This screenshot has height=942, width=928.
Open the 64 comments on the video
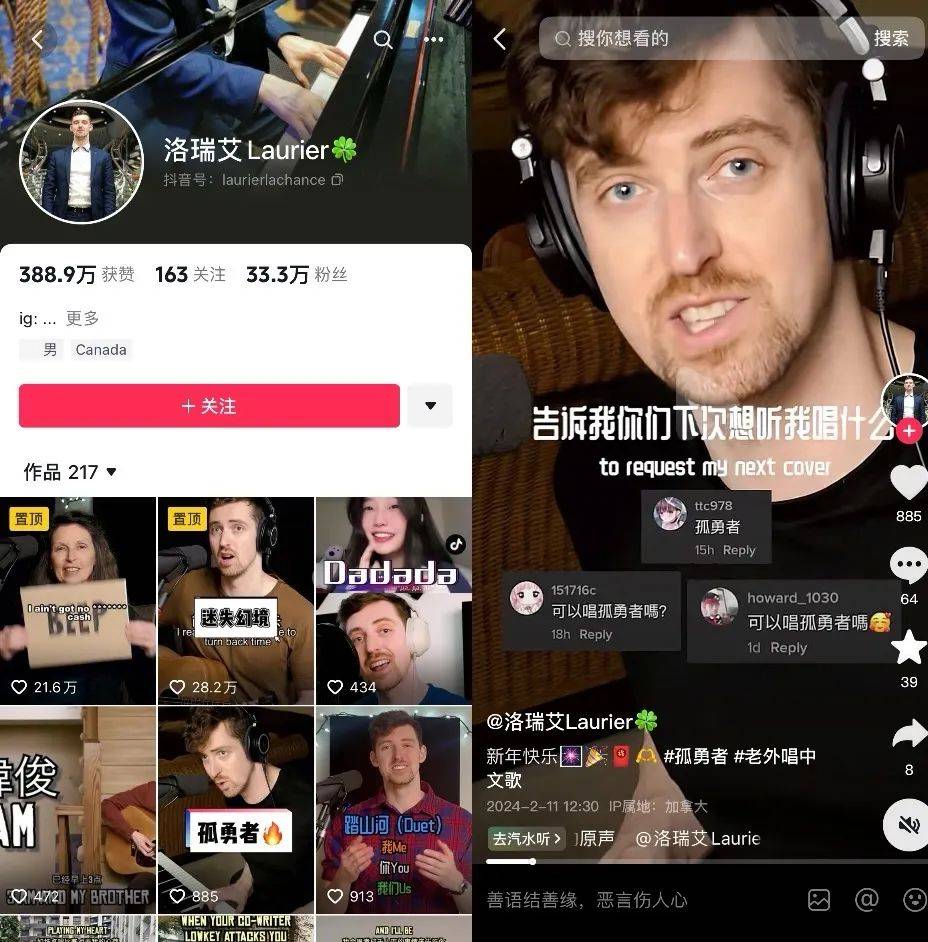pos(908,566)
